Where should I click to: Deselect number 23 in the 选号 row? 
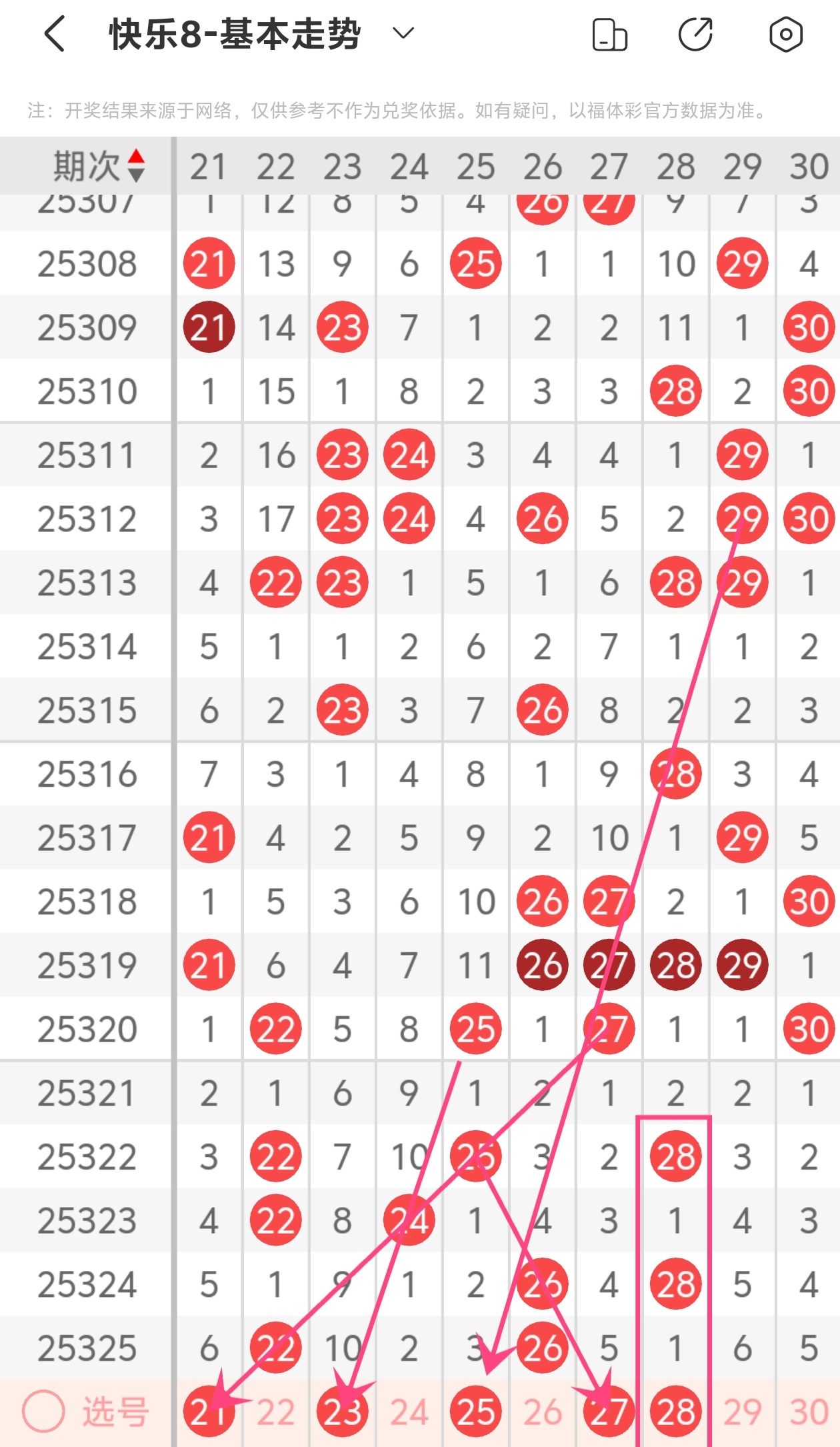(x=343, y=1411)
